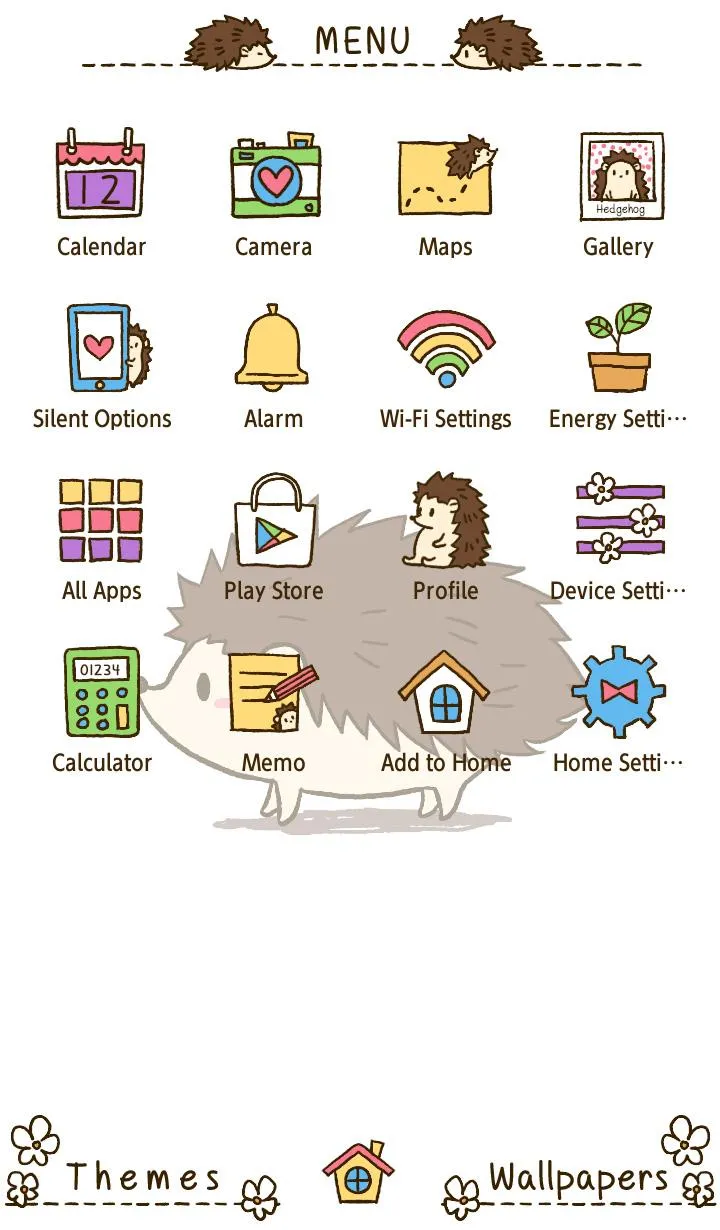Open Home Settings gear
Viewport: 720px width, 1230px height.
pos(618,692)
